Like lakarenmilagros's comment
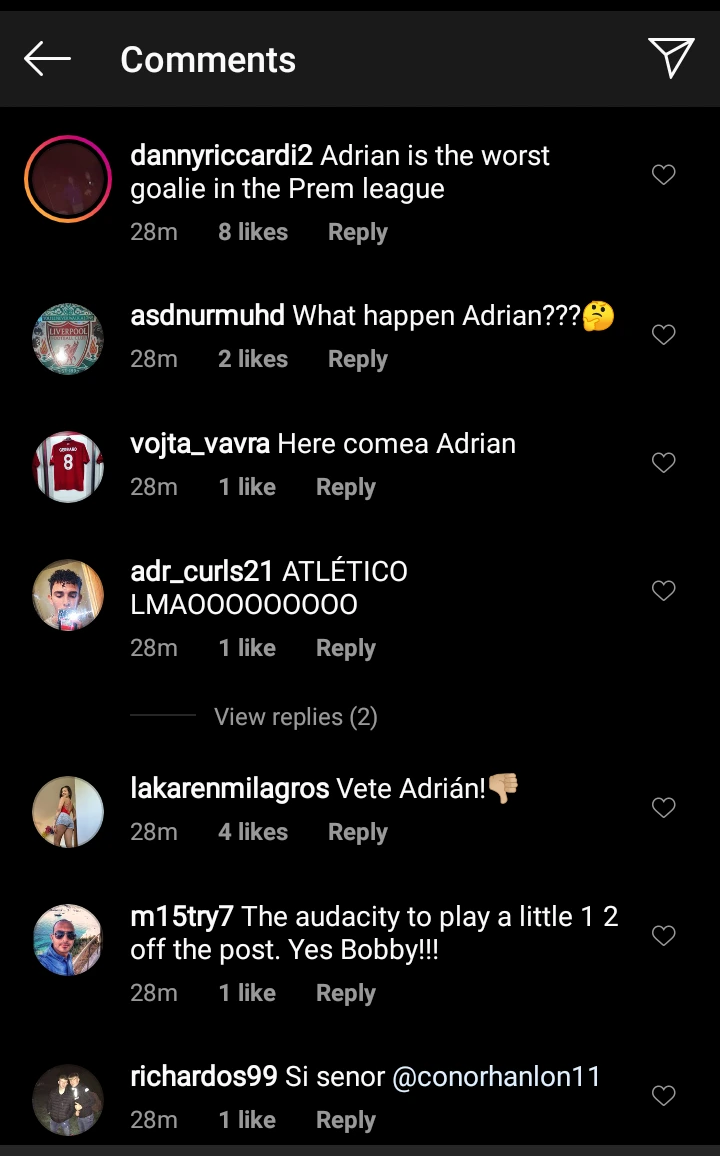 pyautogui.click(x=663, y=807)
